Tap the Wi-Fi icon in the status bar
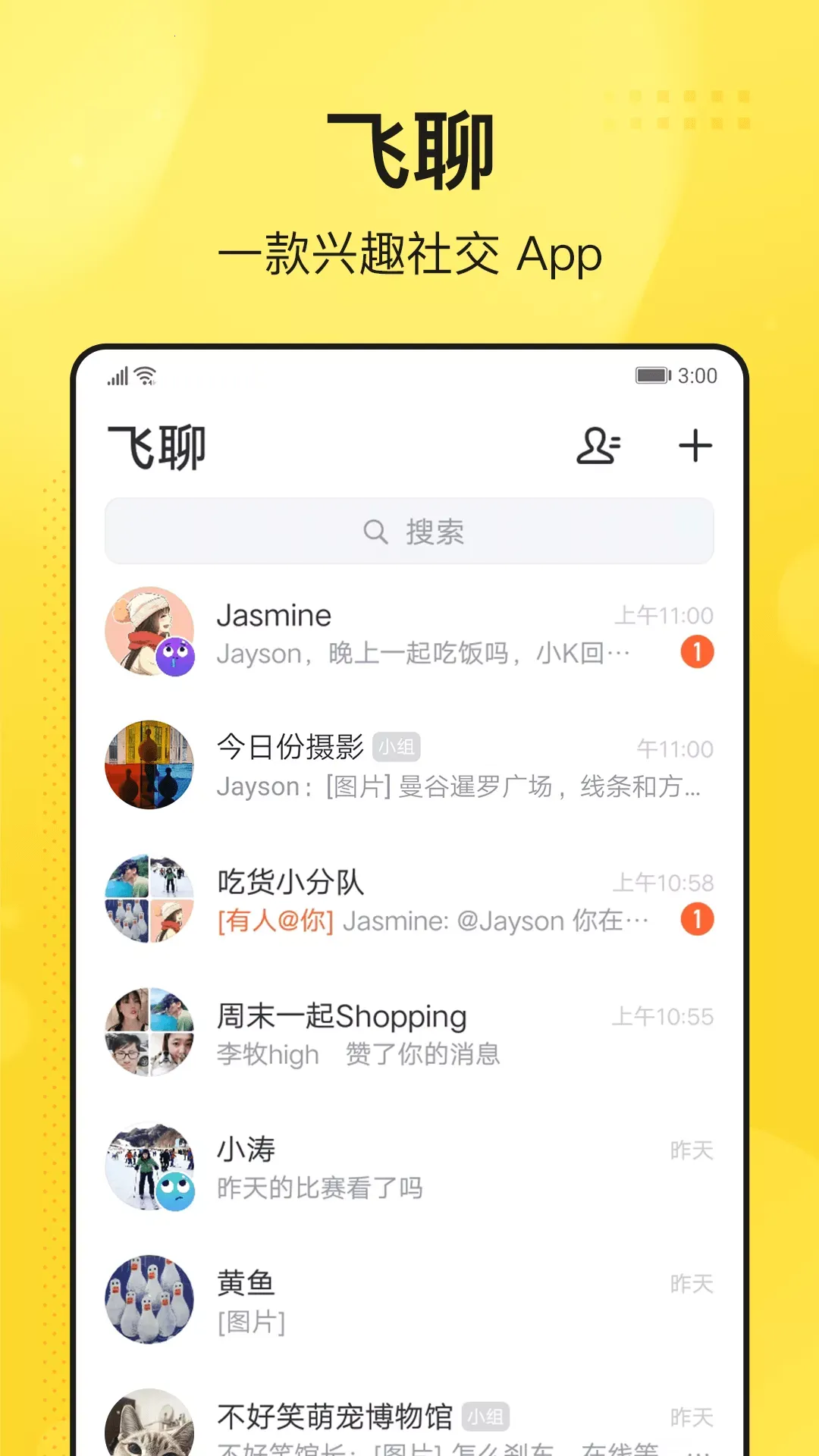 144,375
